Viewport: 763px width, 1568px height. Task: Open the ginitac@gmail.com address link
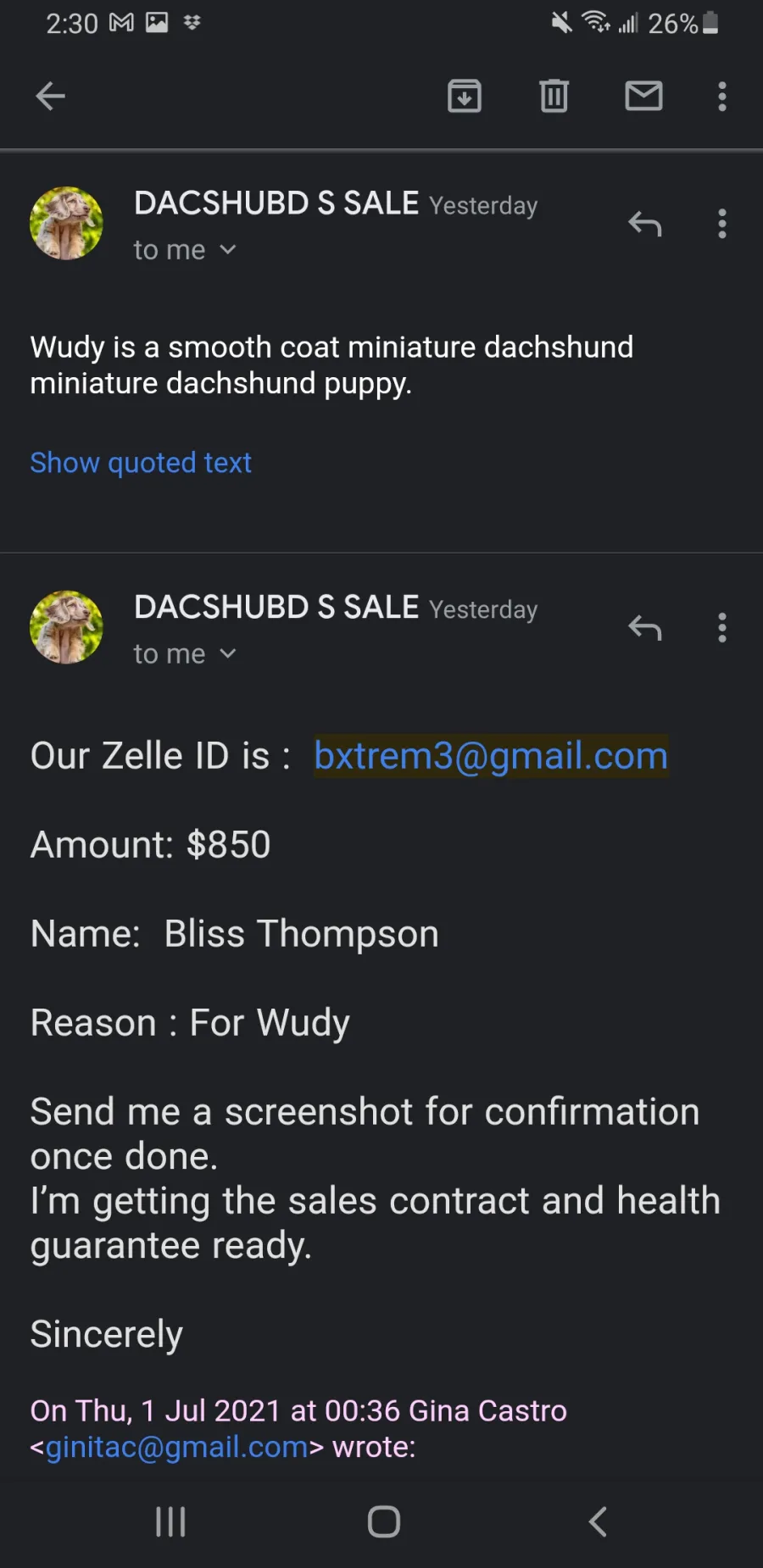click(x=177, y=1447)
